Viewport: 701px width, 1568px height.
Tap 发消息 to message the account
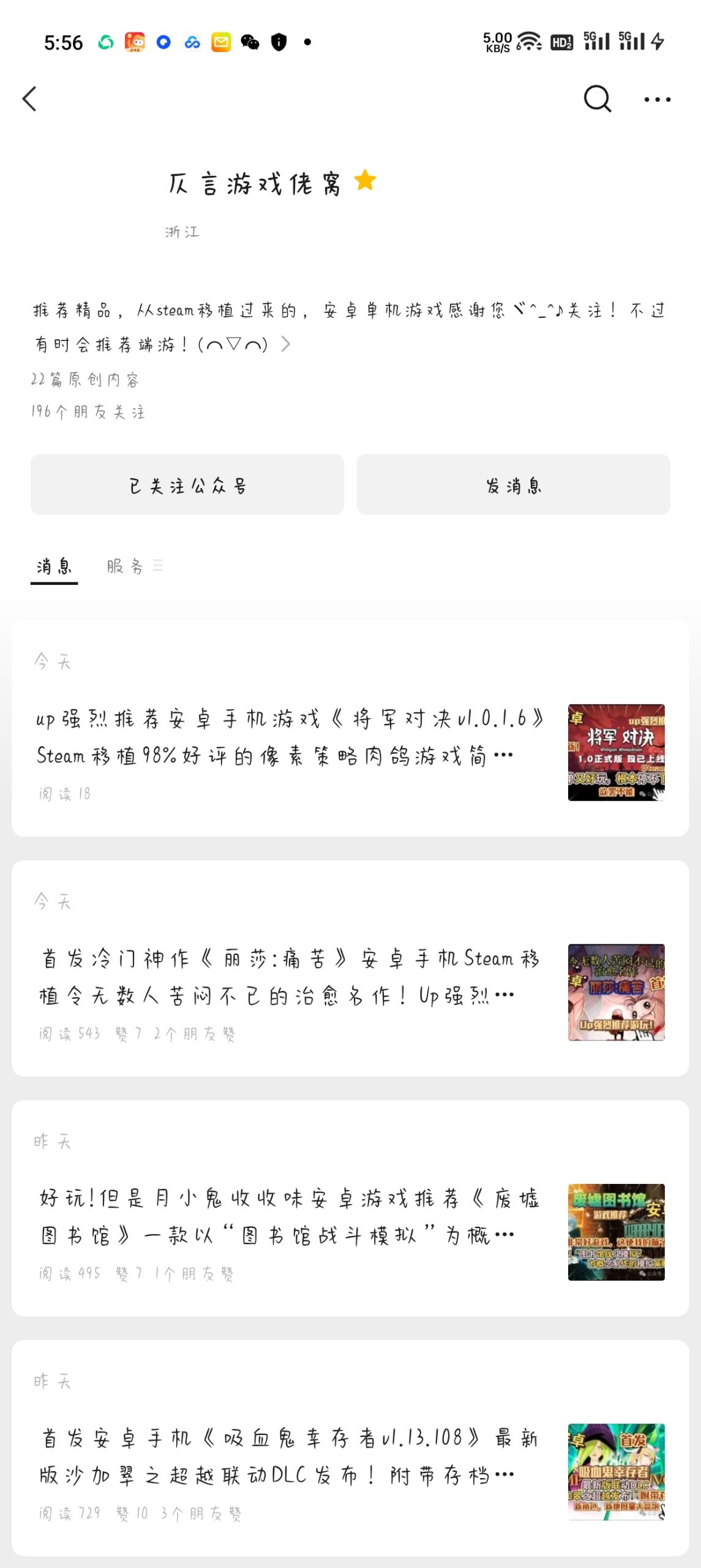(x=513, y=484)
